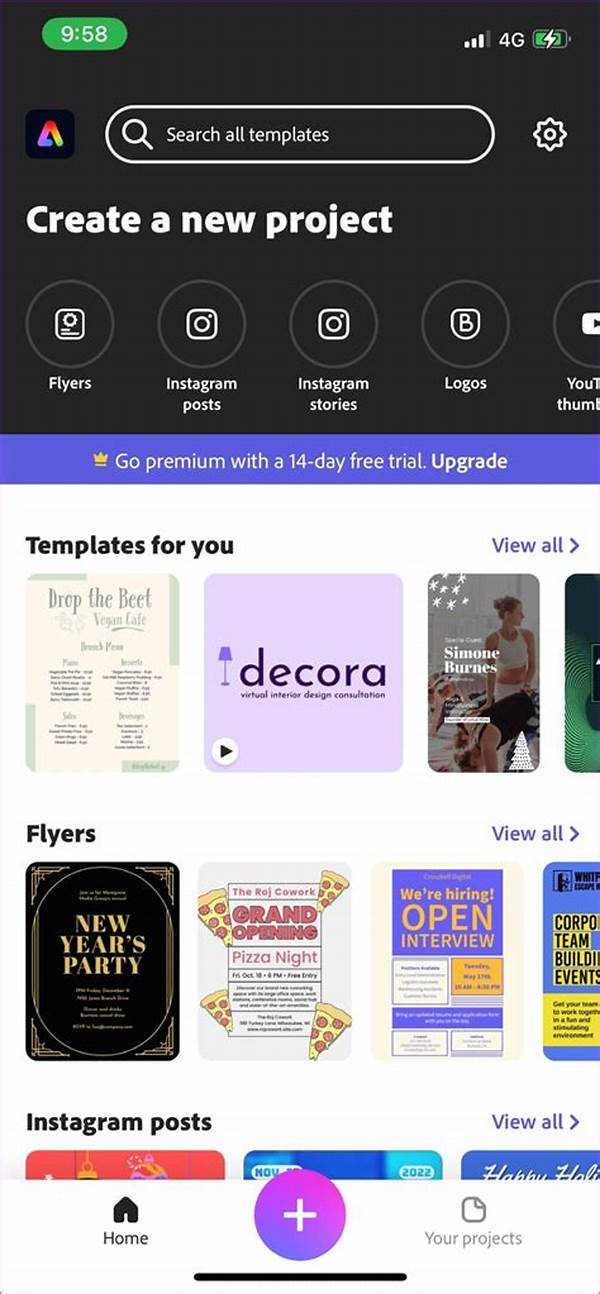Switch to the Your projects tab

coord(473,1222)
